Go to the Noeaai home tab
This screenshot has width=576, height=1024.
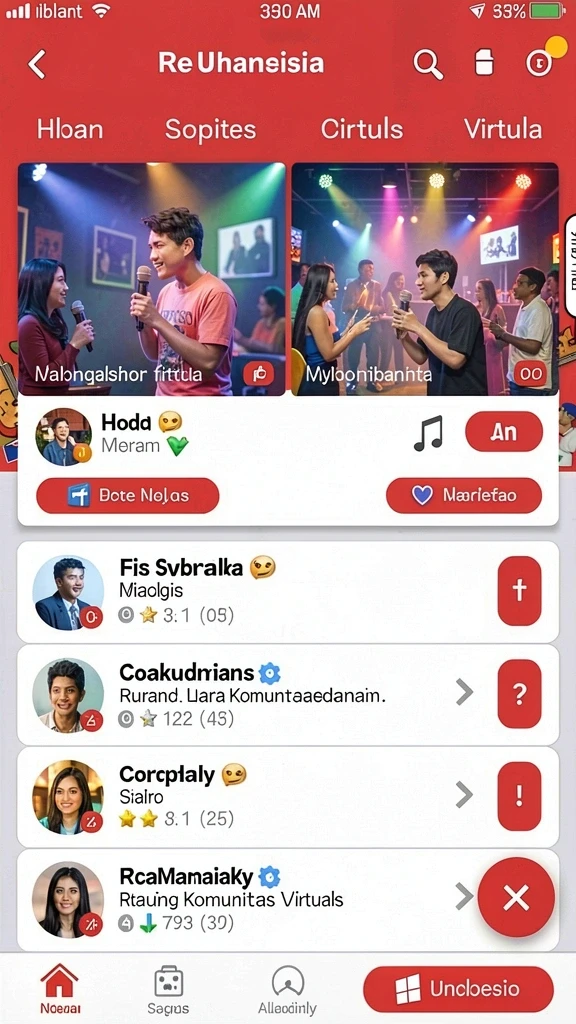[60, 988]
